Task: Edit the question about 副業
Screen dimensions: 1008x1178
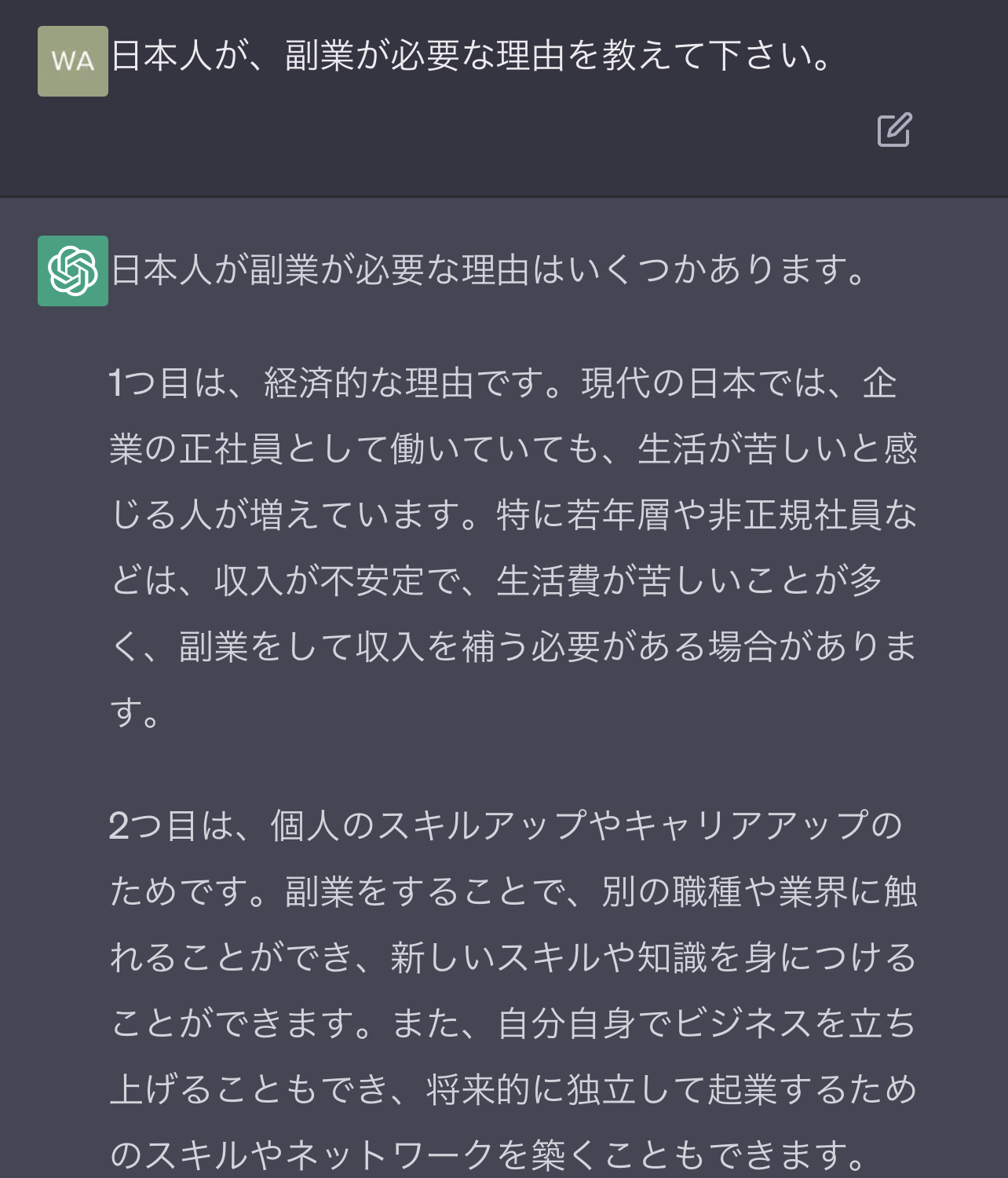Action: (894, 130)
